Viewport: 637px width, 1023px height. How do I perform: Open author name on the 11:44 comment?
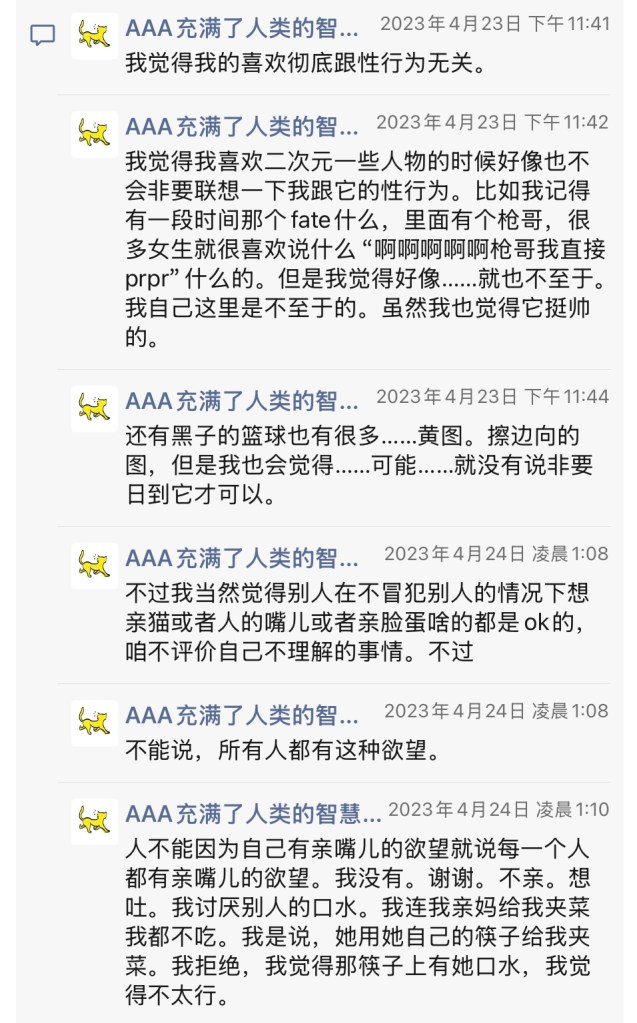coord(241,400)
